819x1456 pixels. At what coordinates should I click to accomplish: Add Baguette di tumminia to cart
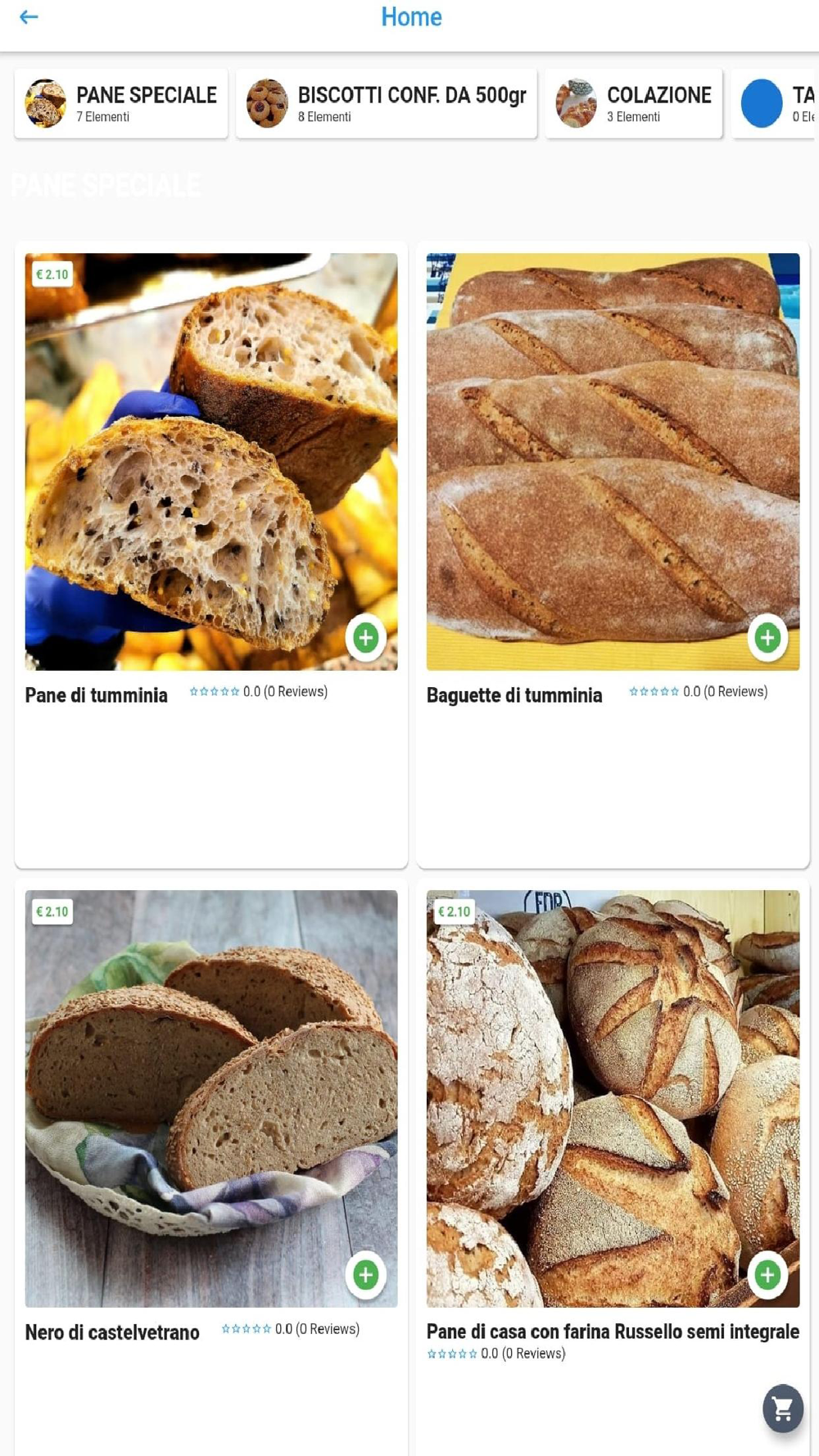(x=767, y=637)
